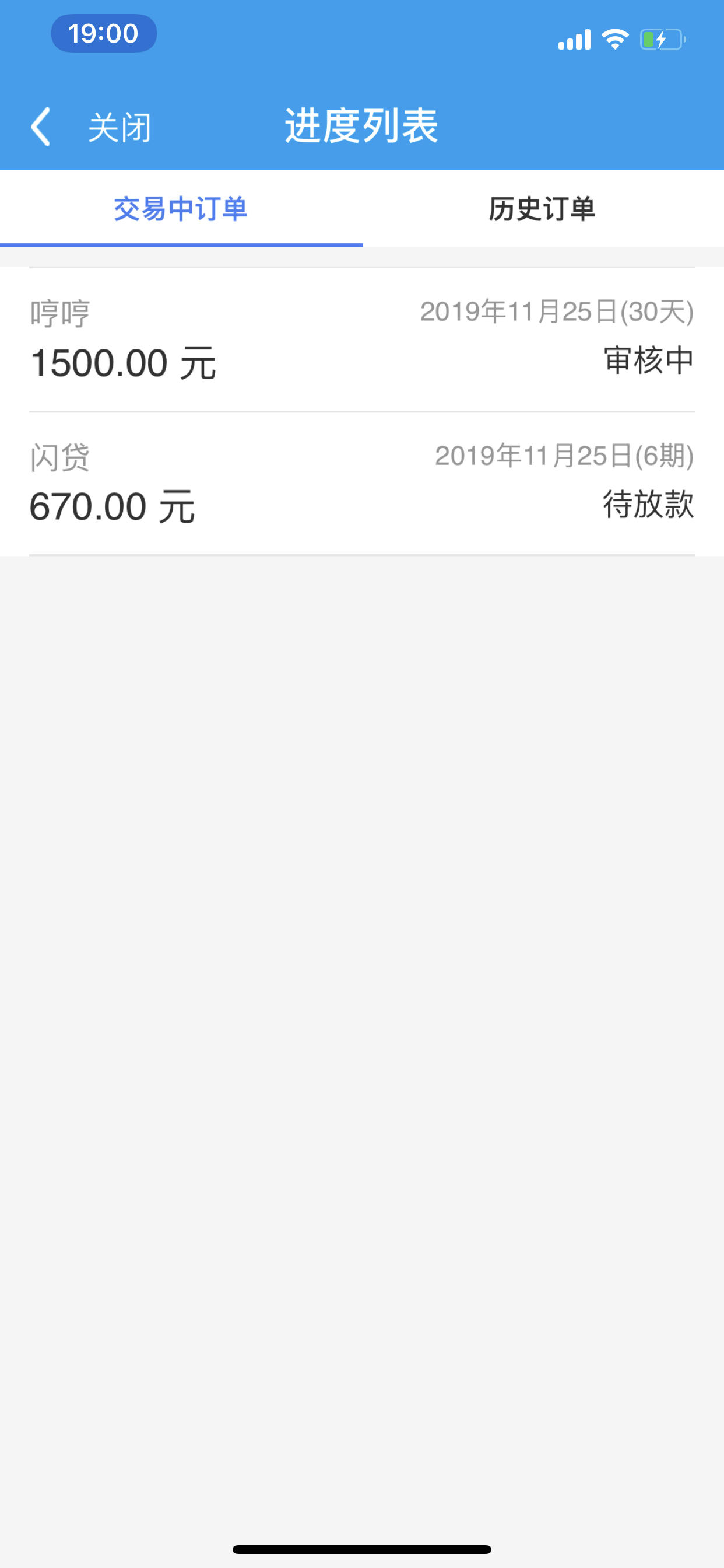Viewport: 724px width, 1568px height.
Task: Open the 哼哼 1500.00 元 order
Action: [x=362, y=339]
